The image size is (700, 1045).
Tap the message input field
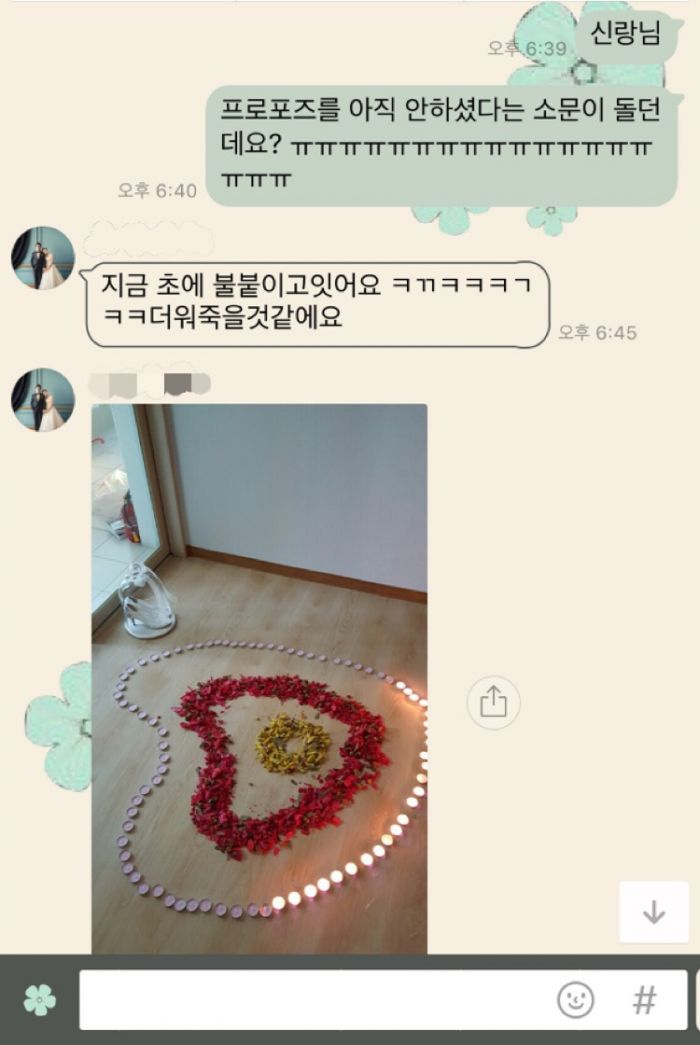click(x=310, y=999)
